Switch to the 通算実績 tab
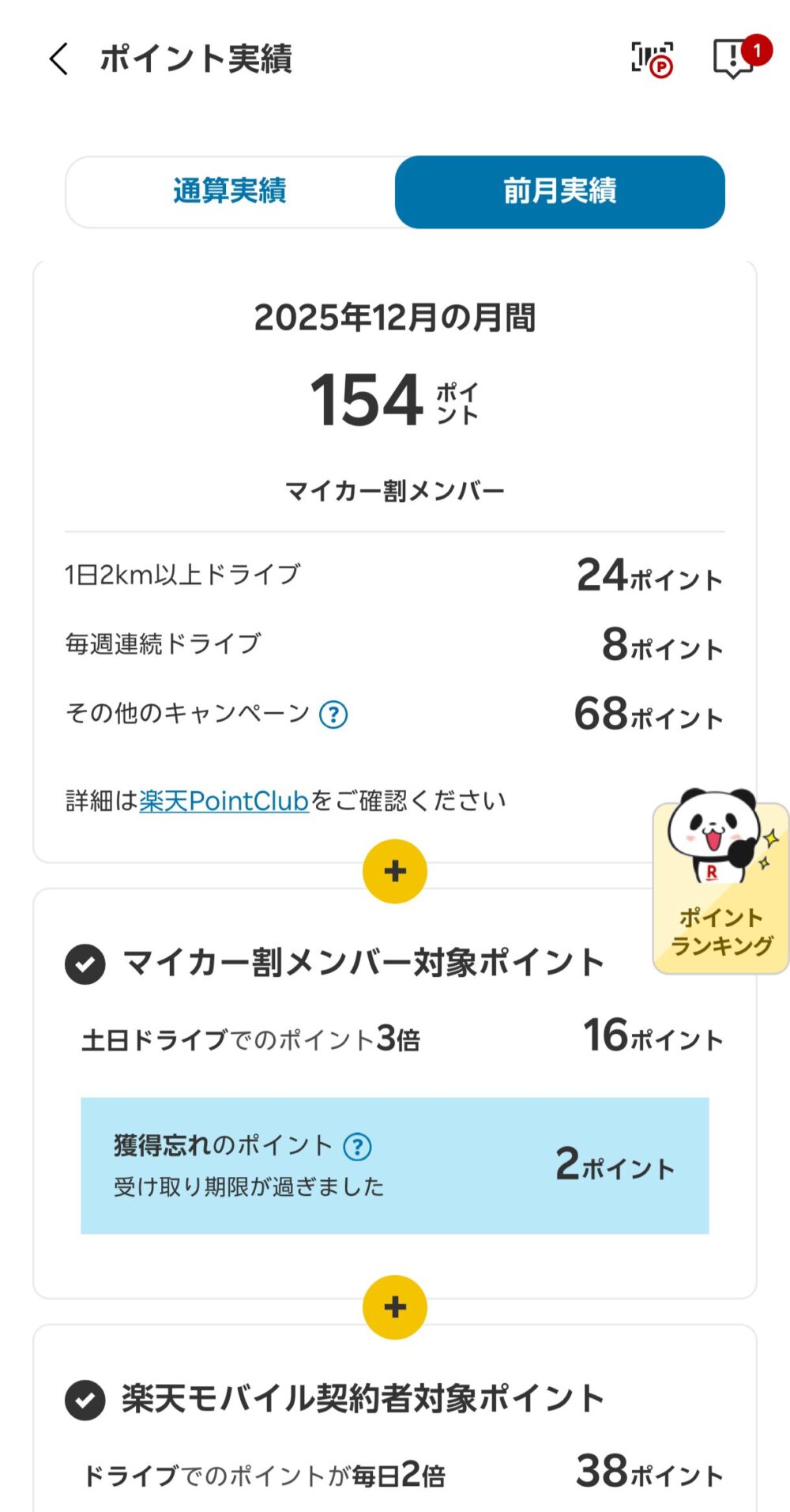This screenshot has height=1512, width=790. tap(230, 191)
